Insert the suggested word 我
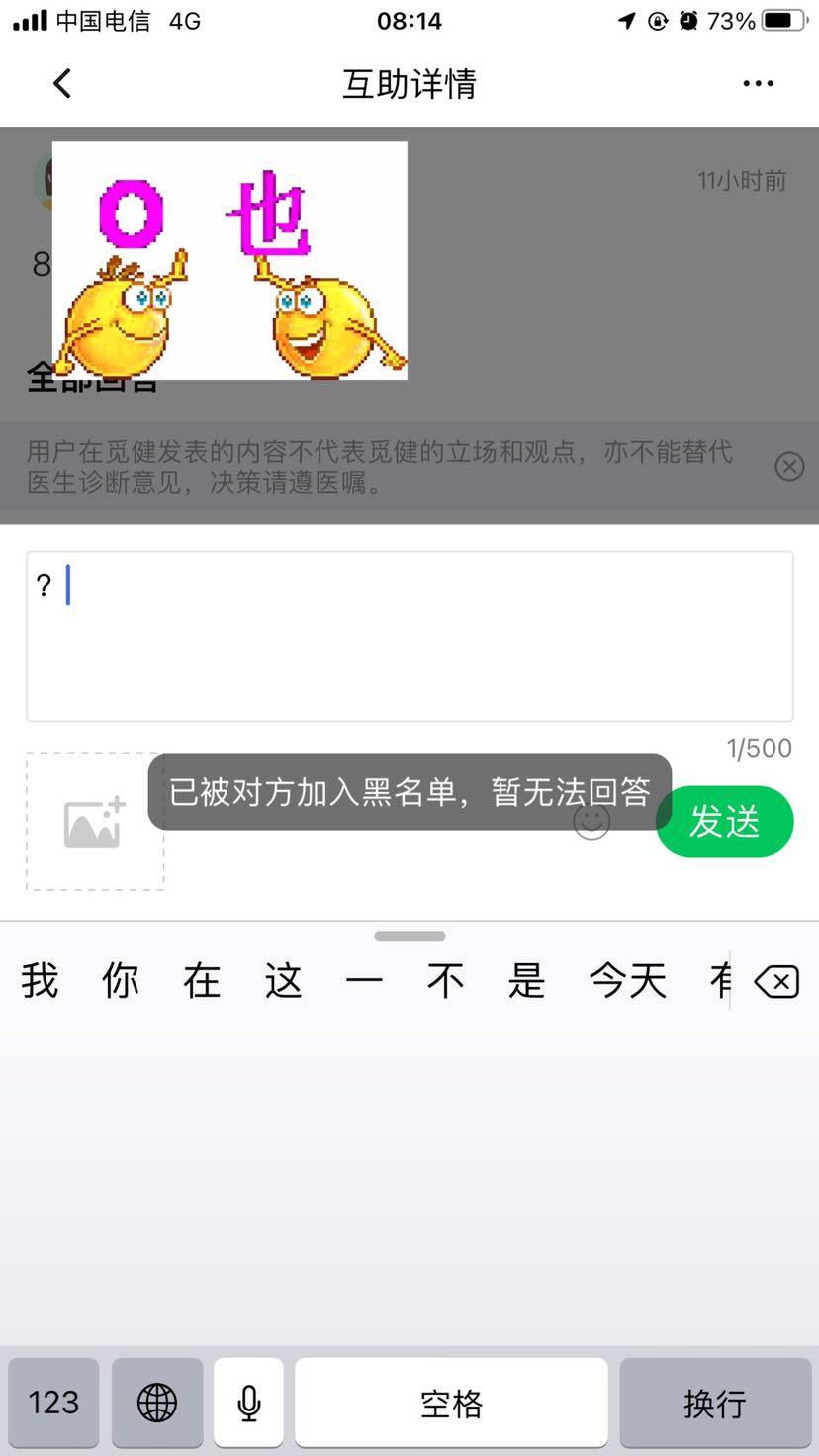Screen dimensions: 819x1456 click(x=41, y=981)
